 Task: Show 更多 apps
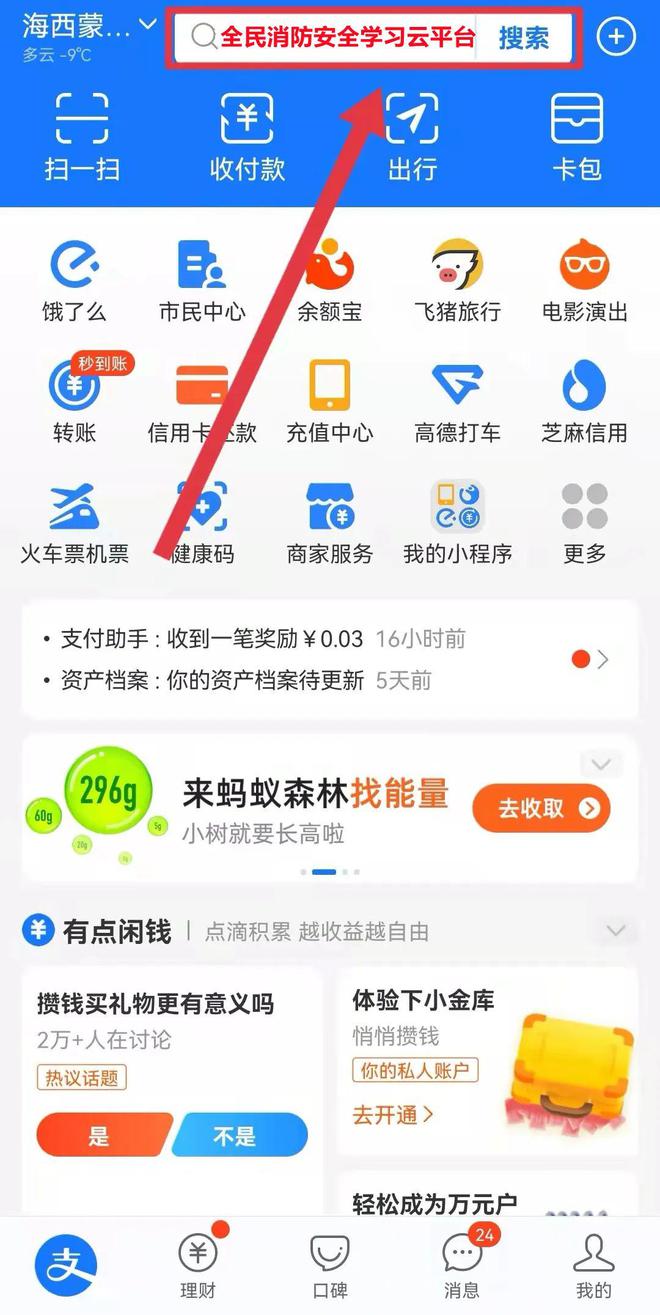(x=585, y=521)
